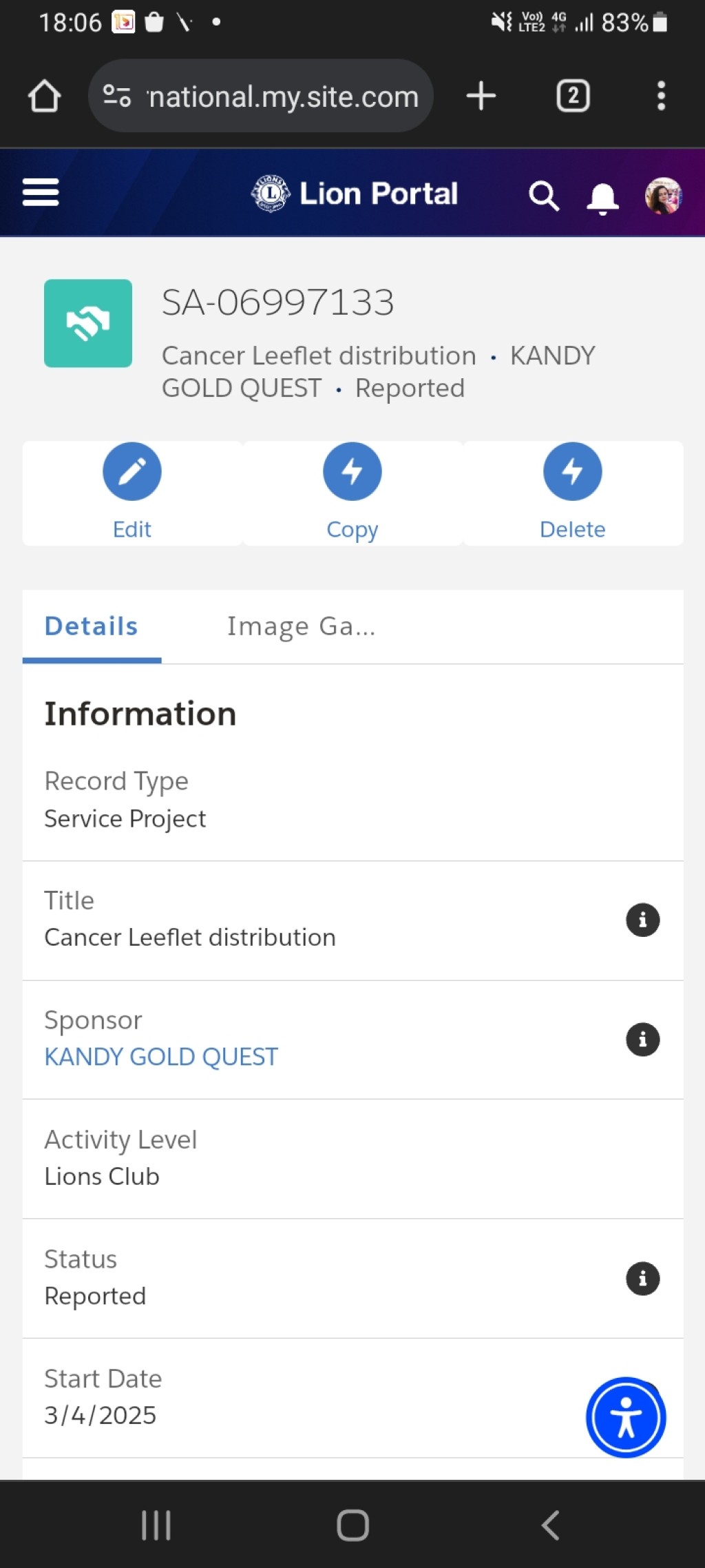Select the Details tab
The width and height of the screenshot is (705, 1568).
(x=92, y=626)
